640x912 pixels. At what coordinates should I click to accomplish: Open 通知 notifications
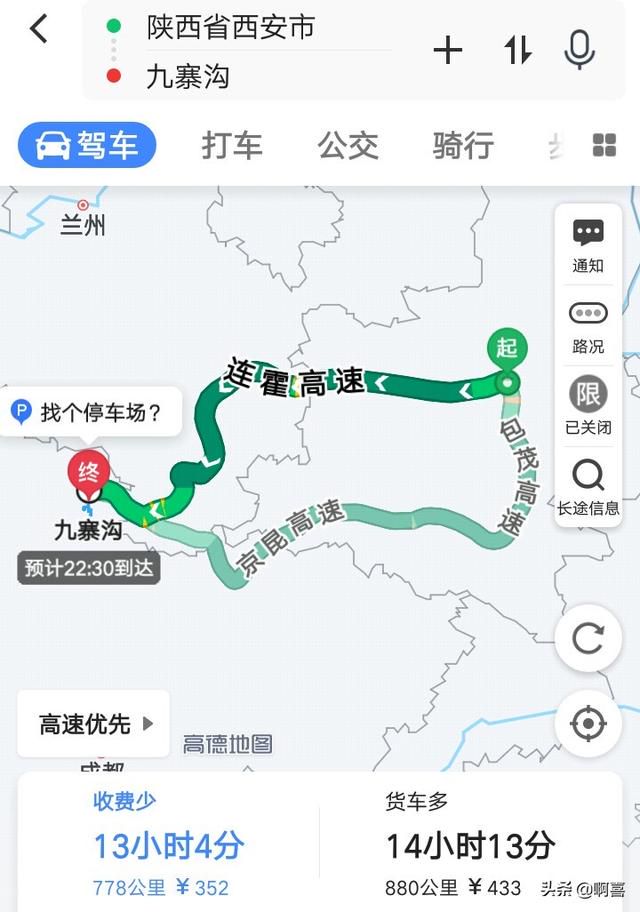click(588, 246)
